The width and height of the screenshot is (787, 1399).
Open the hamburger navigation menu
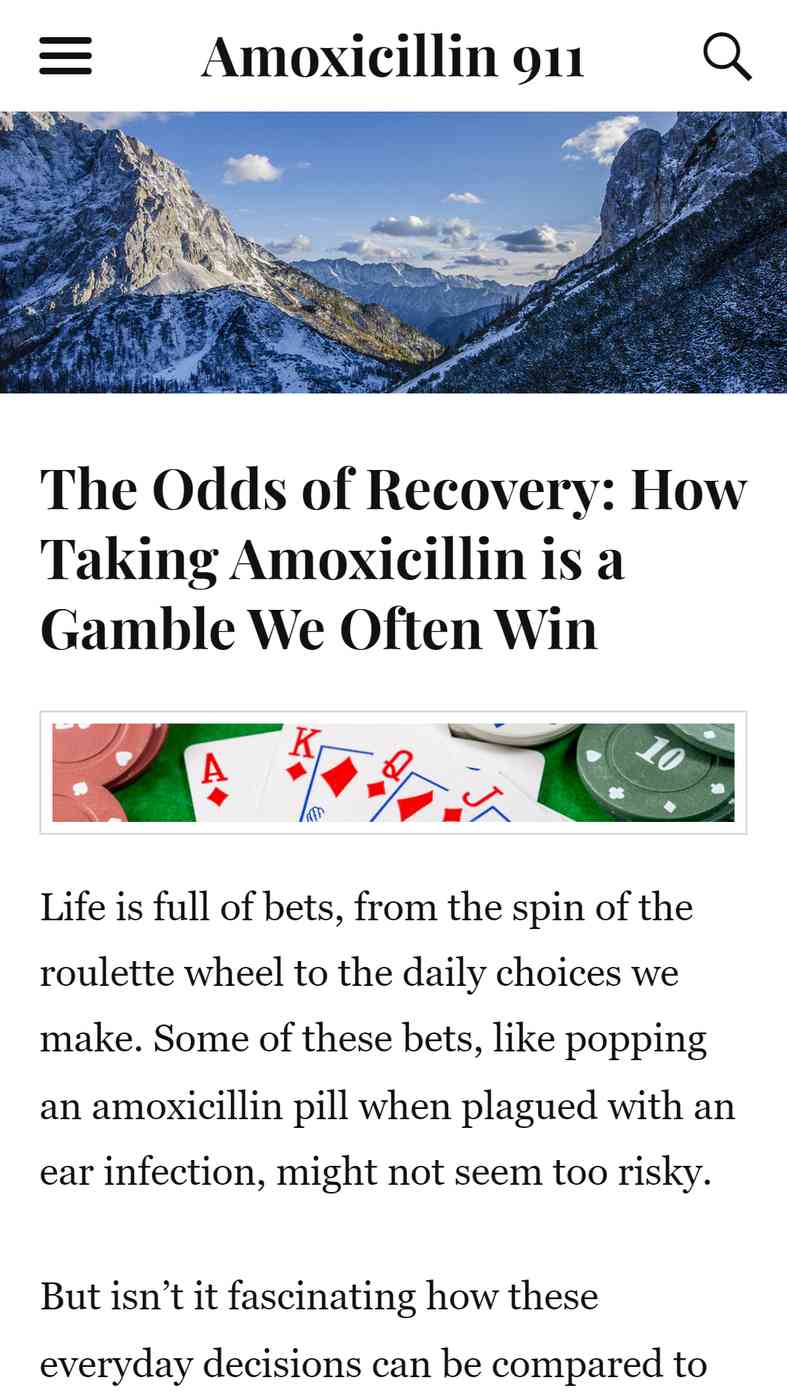point(66,56)
